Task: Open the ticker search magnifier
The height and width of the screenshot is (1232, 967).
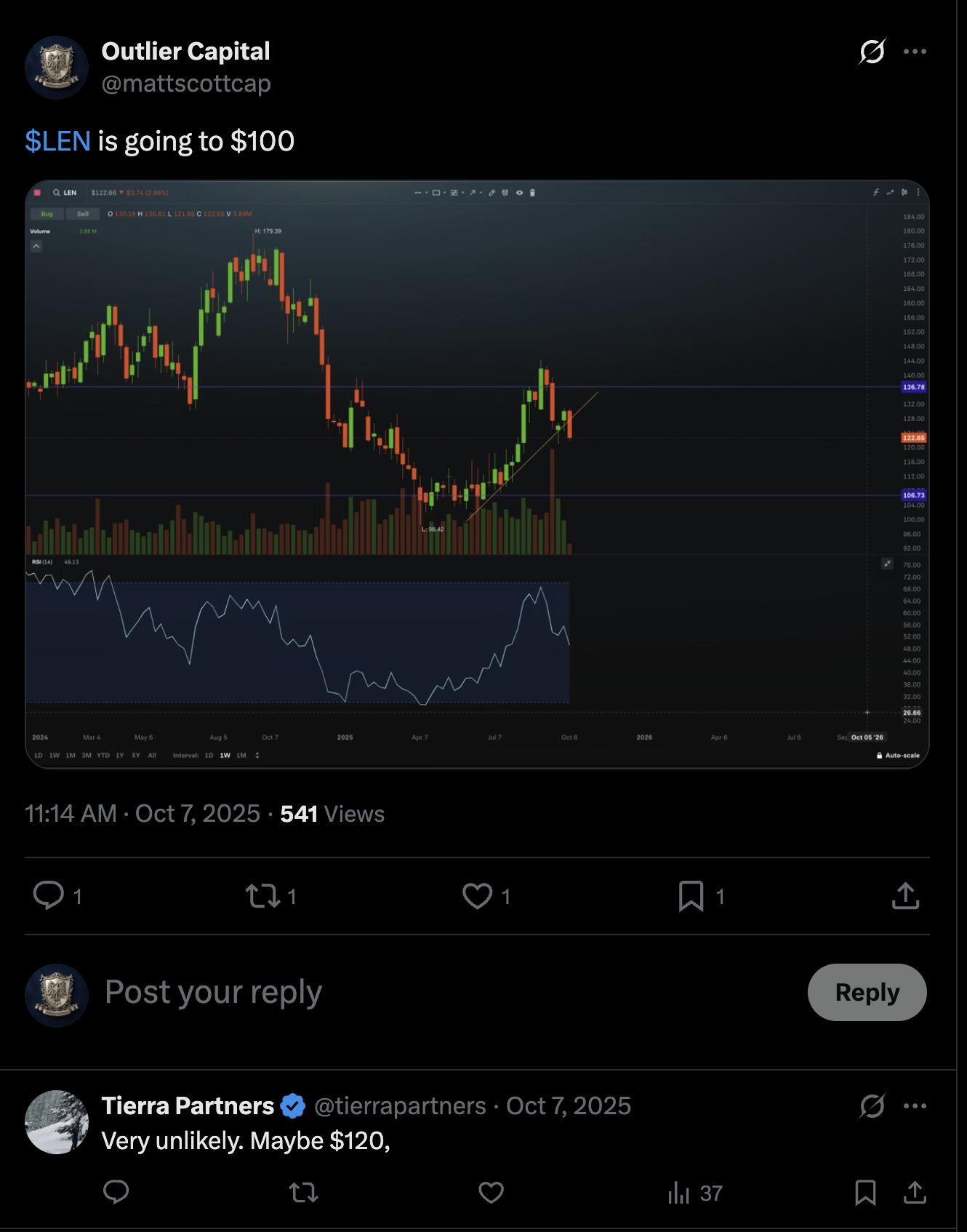Action: (55, 193)
